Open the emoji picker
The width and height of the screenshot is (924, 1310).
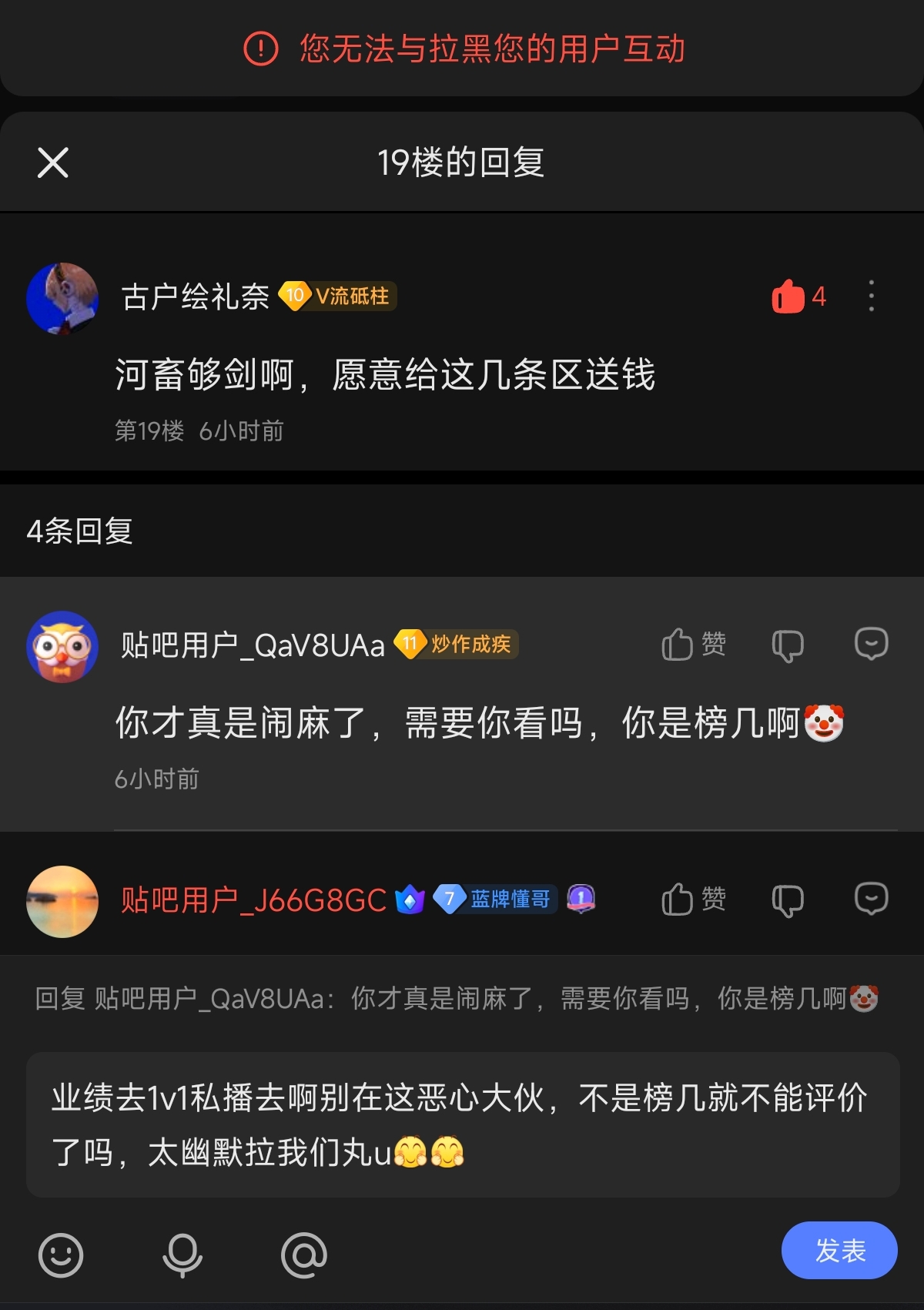tap(61, 1255)
